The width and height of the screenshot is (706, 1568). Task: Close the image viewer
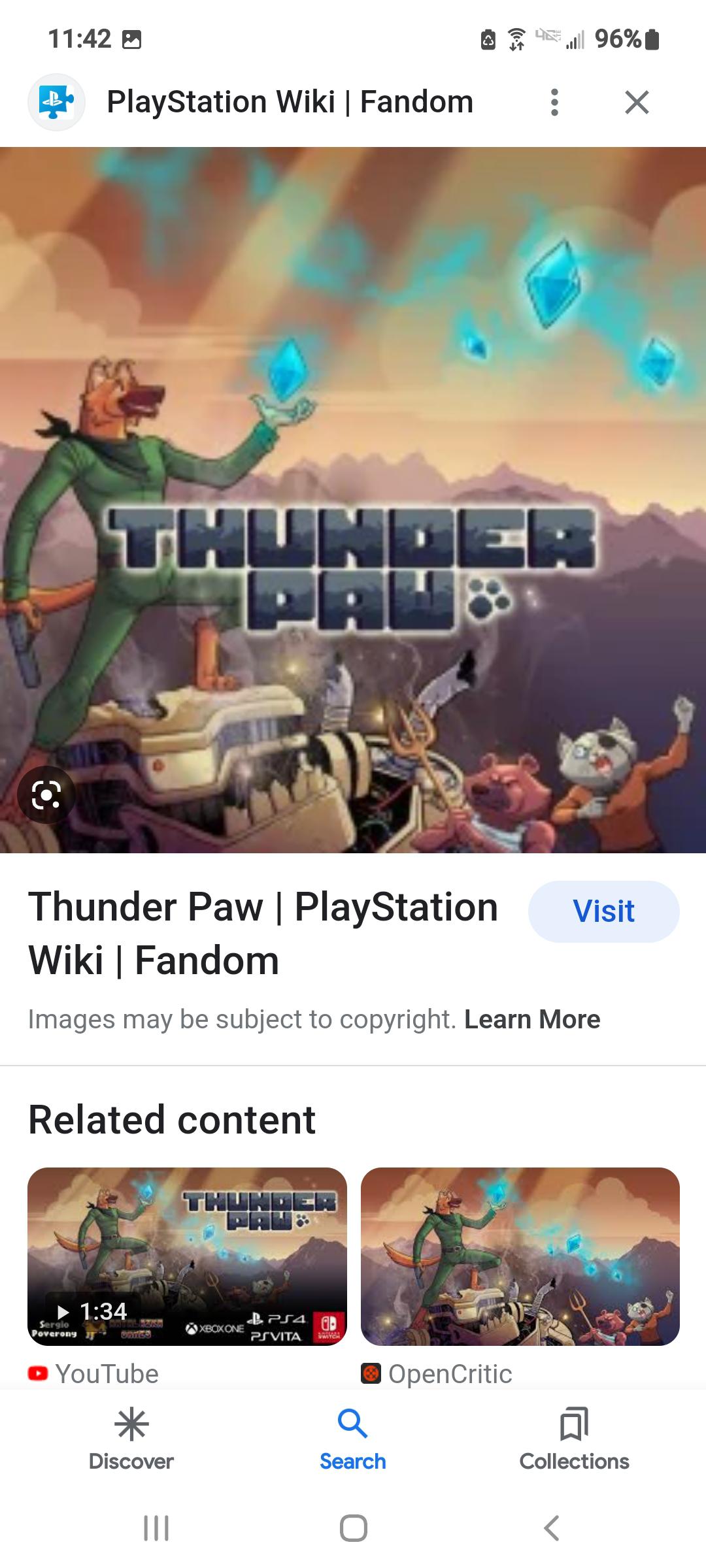[x=636, y=103]
